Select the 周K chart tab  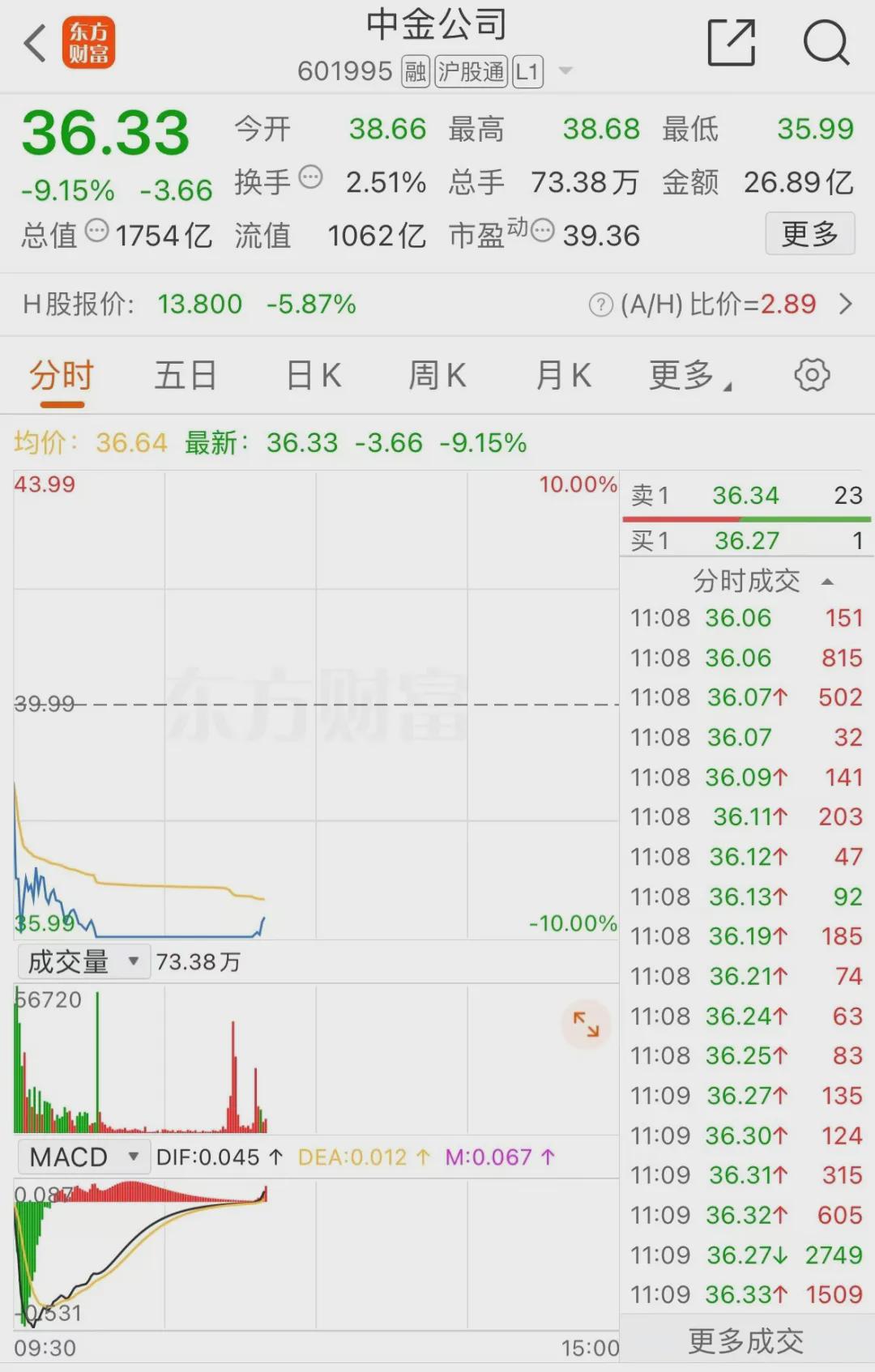click(x=437, y=376)
